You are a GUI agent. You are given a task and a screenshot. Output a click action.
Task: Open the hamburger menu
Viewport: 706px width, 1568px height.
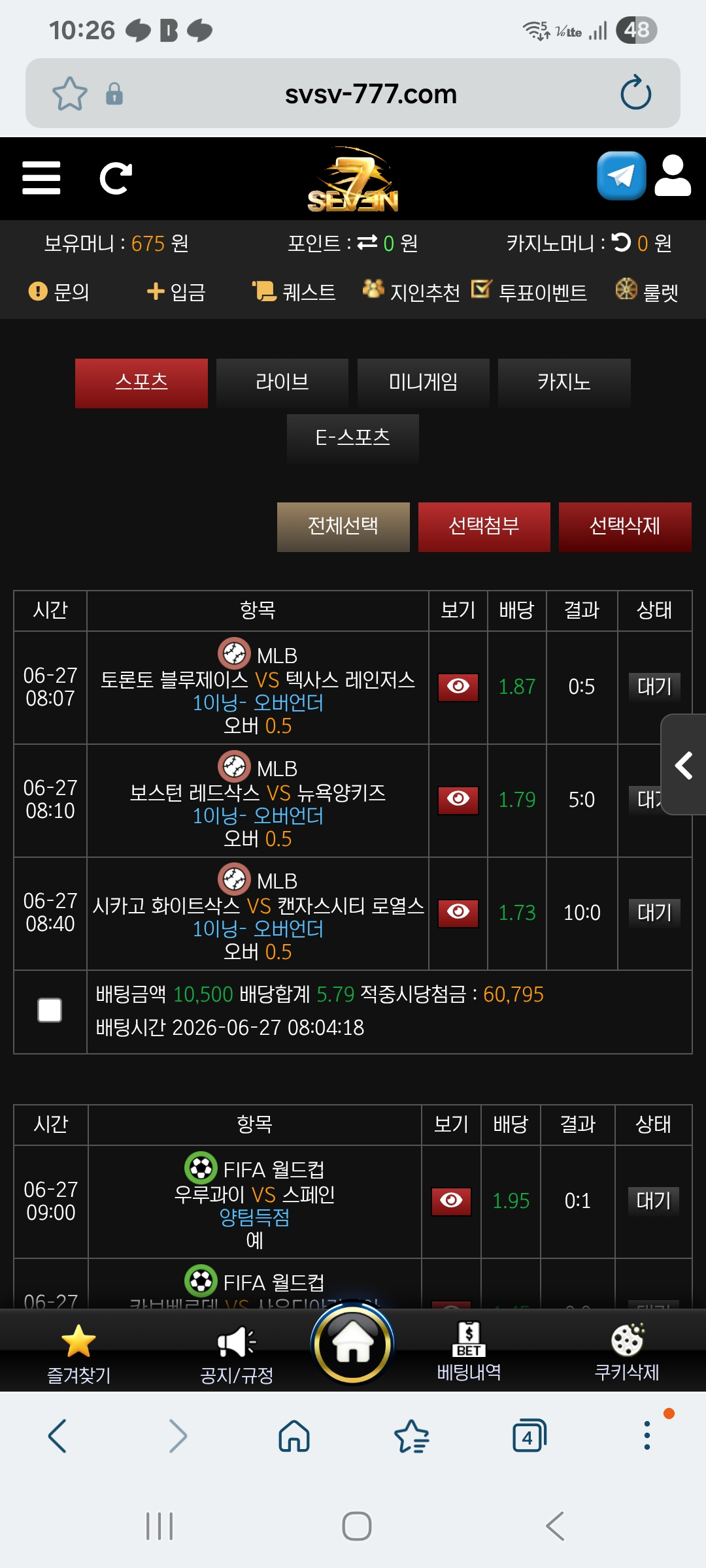(41, 178)
